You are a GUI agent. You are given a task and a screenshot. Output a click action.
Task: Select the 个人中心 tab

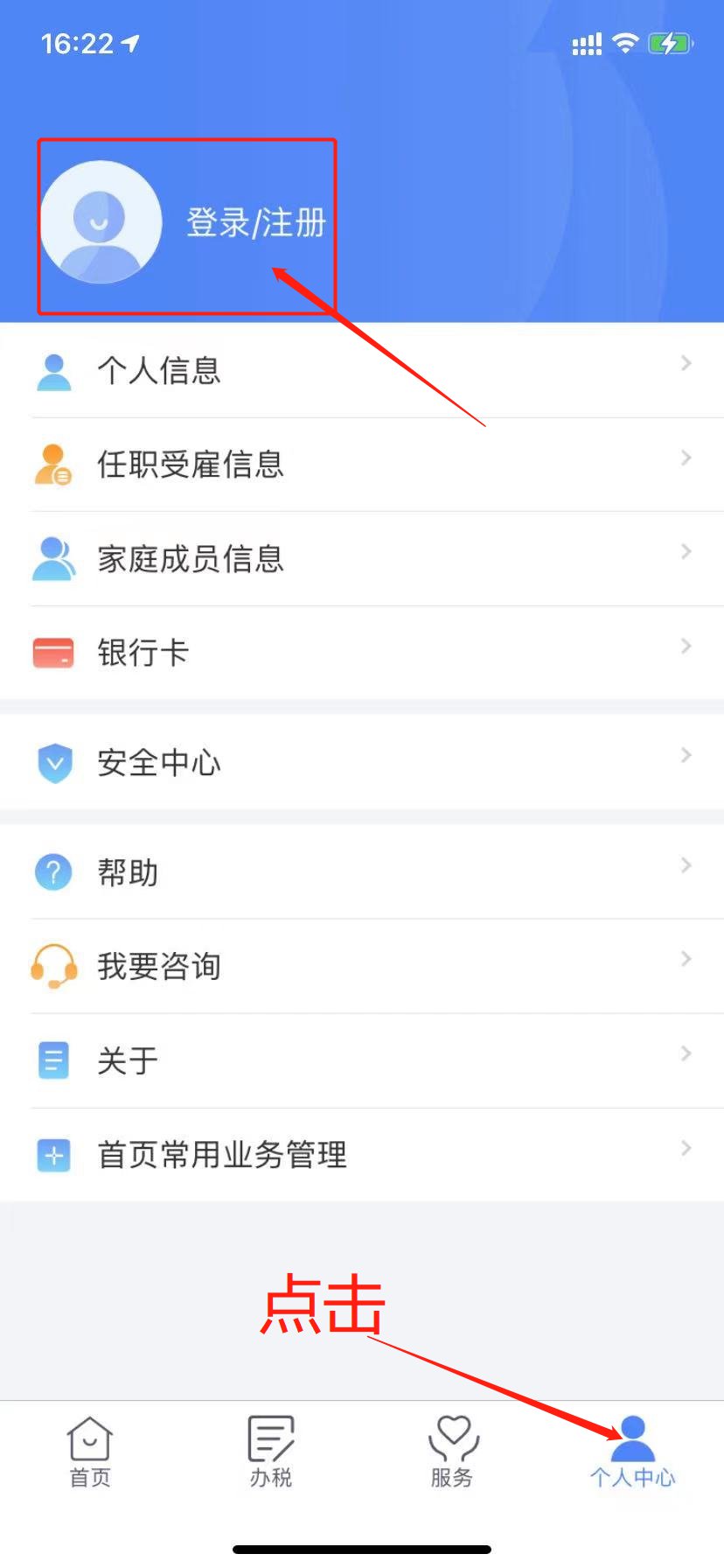(x=632, y=1452)
